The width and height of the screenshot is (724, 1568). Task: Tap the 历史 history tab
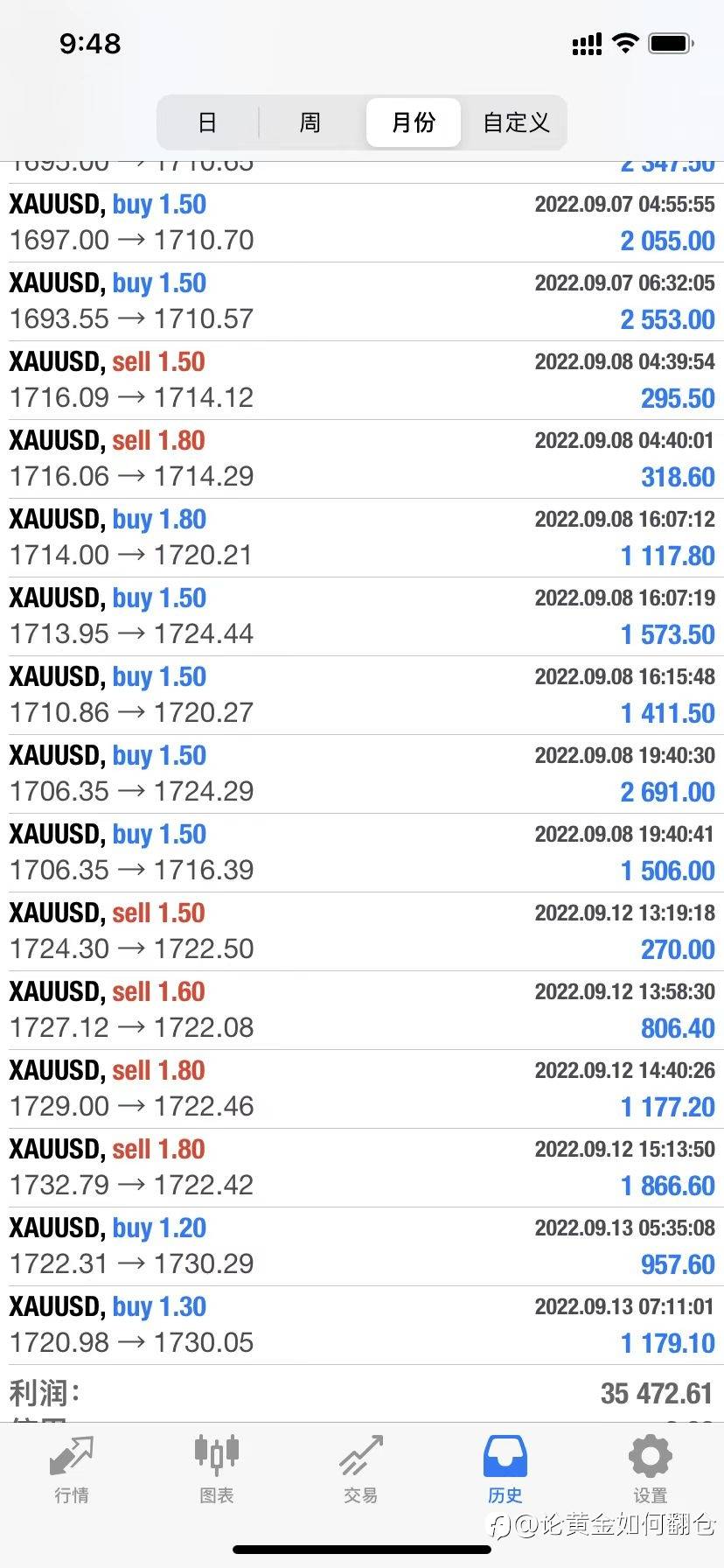pos(505,1470)
